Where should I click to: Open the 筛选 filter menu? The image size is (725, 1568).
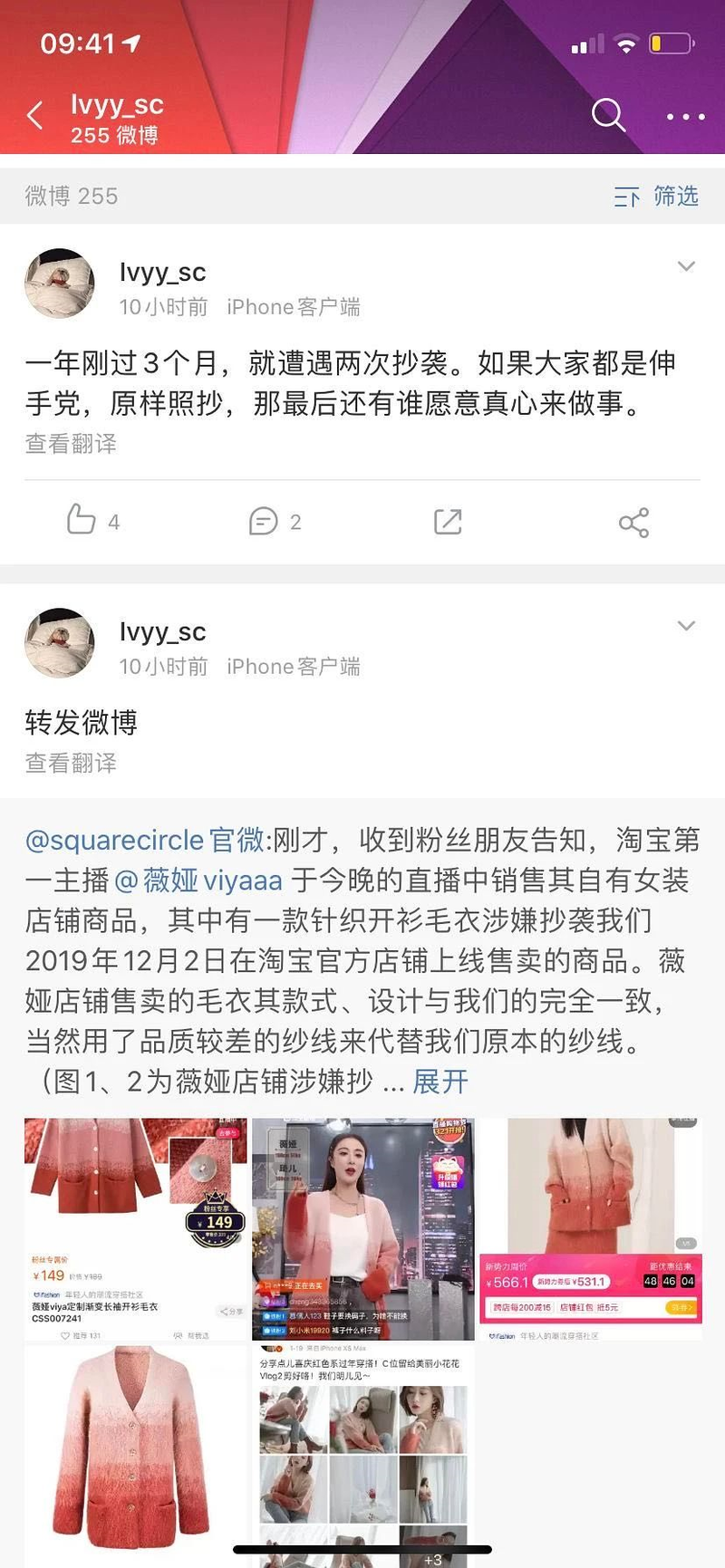pos(674,196)
